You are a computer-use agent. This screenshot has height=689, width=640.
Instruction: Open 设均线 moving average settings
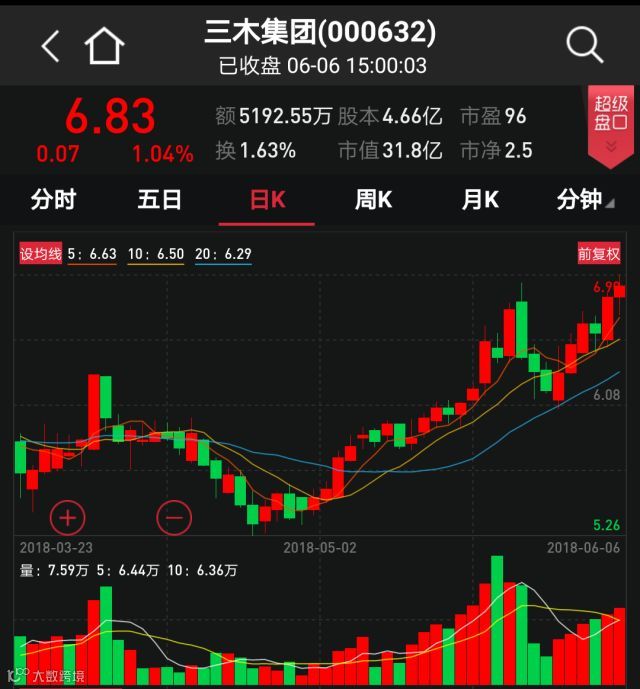click(x=41, y=254)
